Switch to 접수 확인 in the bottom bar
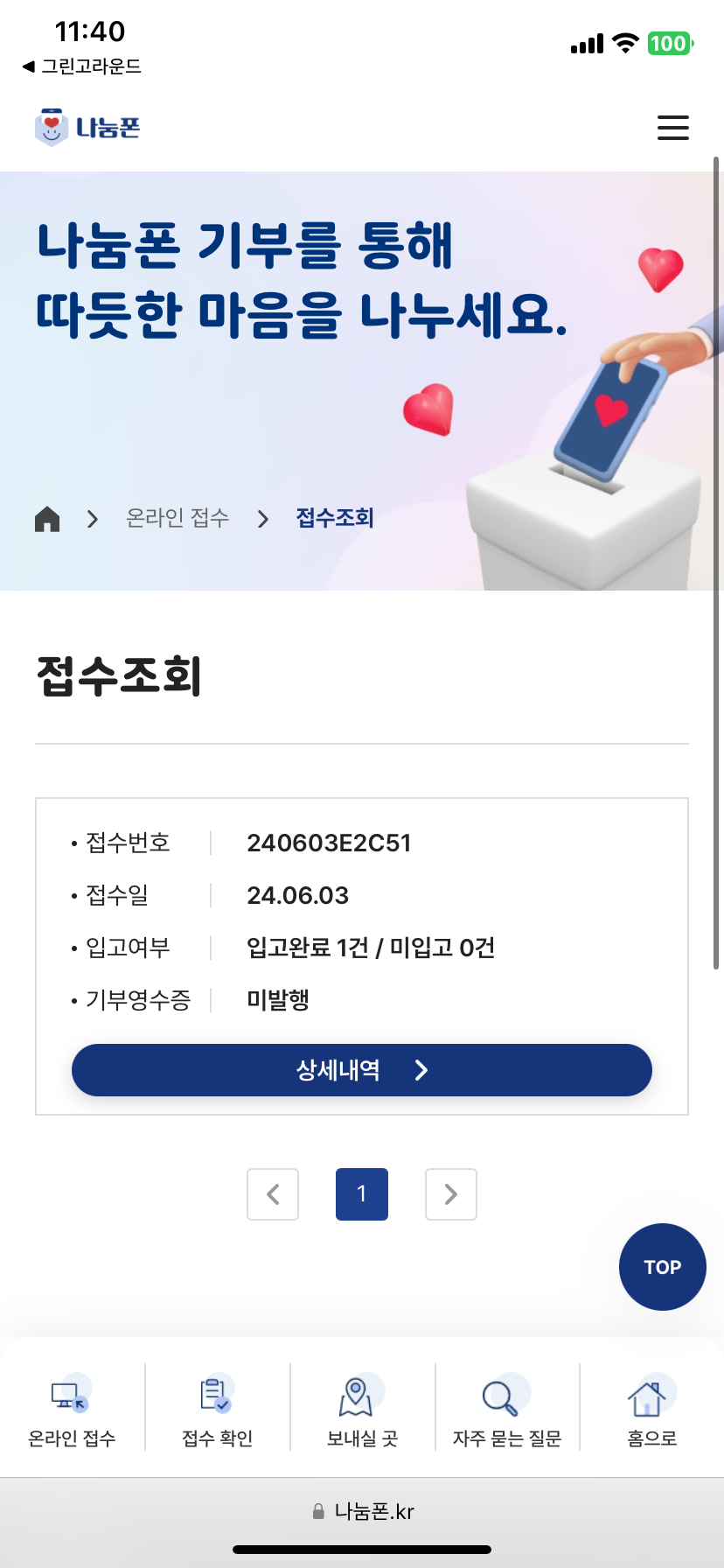 coord(217,1410)
